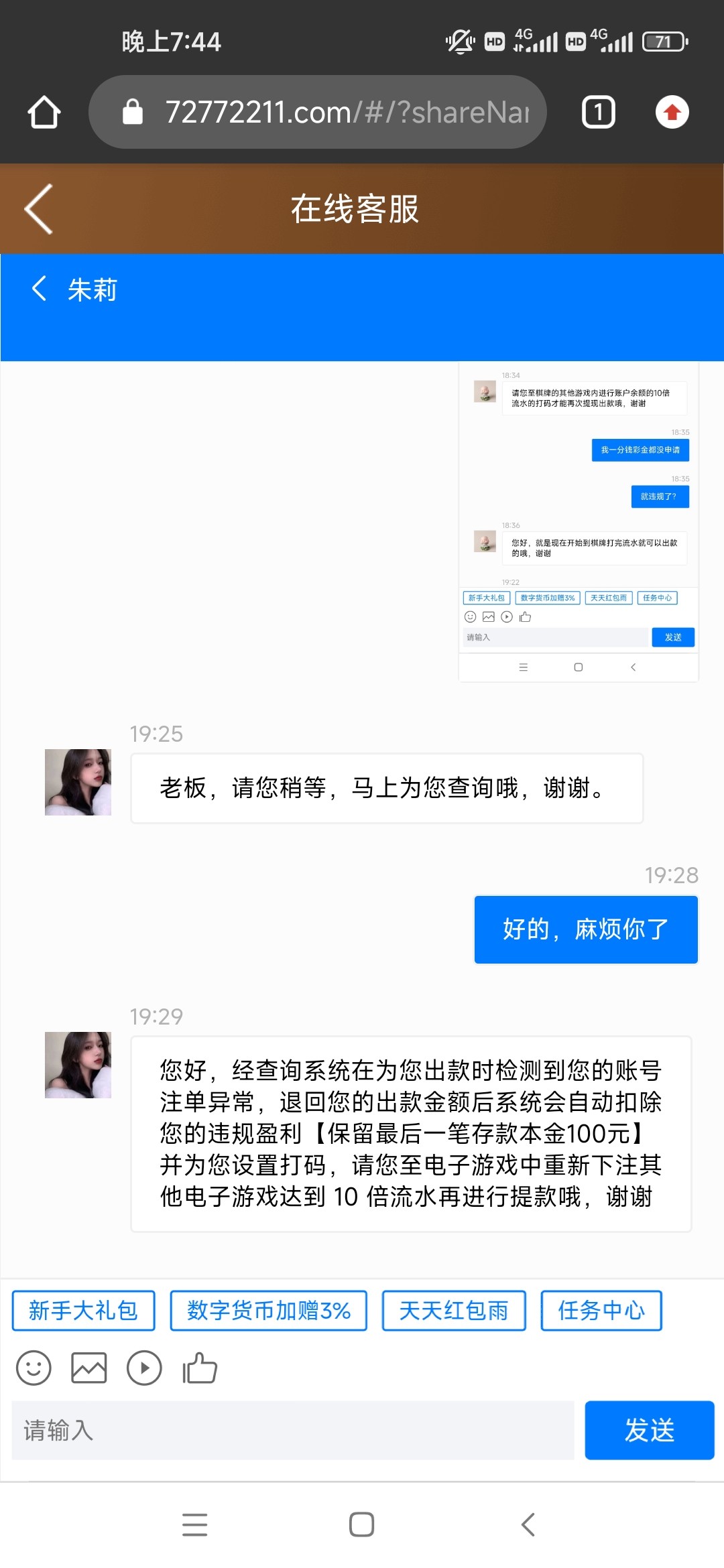This screenshot has width=724, height=1568.
Task: Click the red upload arrow in the browser bar
Action: coord(674,111)
